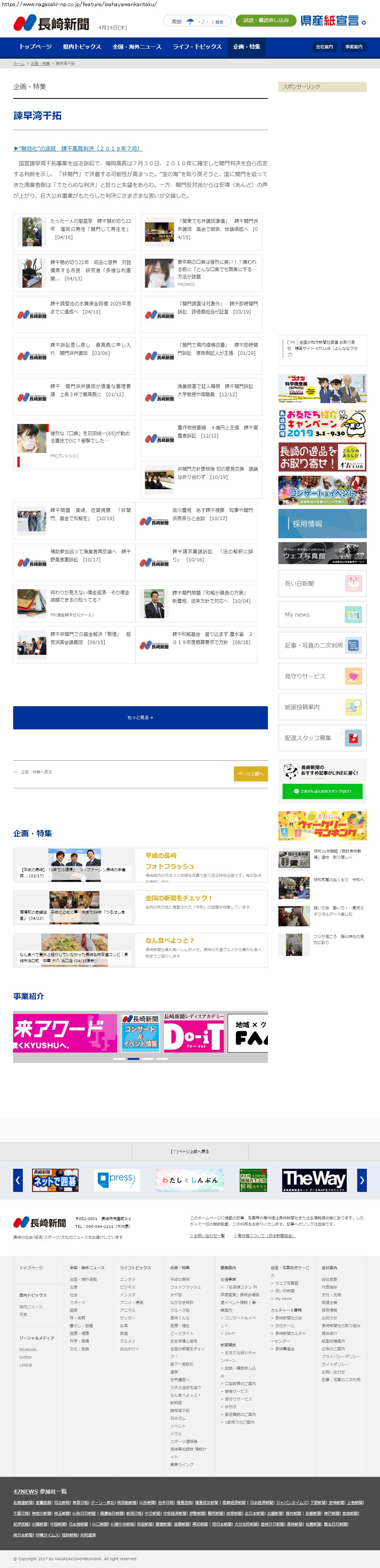This screenshot has width=380, height=1568.
Task: Open link "無効化"の波紋 諫干高裁判決
Action: tap(78, 148)
